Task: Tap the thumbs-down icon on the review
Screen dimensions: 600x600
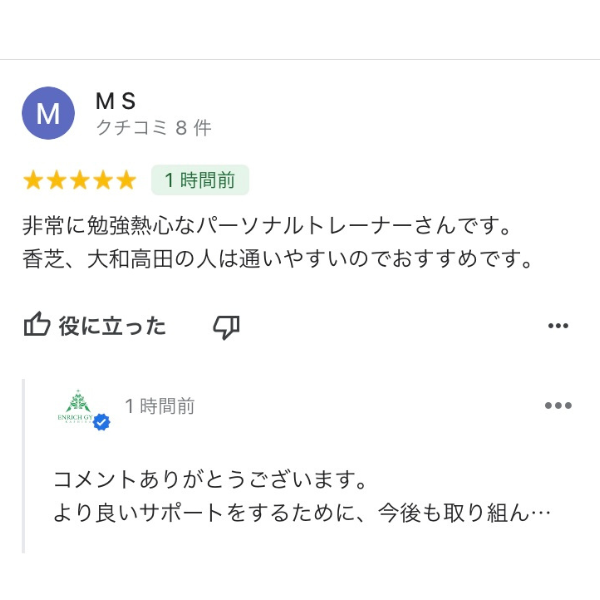Action: [x=227, y=326]
